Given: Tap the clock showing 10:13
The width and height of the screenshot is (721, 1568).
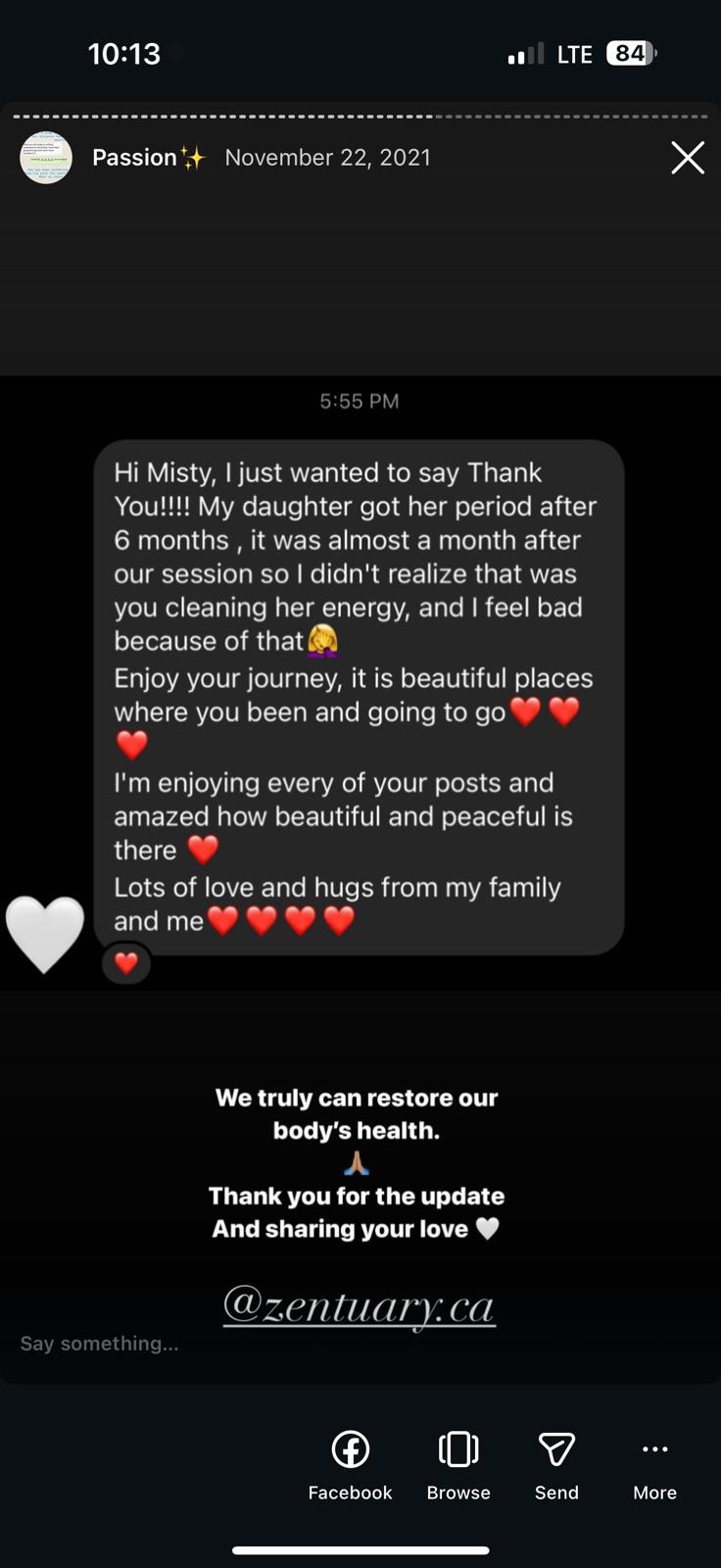Looking at the screenshot, I should [x=123, y=54].
